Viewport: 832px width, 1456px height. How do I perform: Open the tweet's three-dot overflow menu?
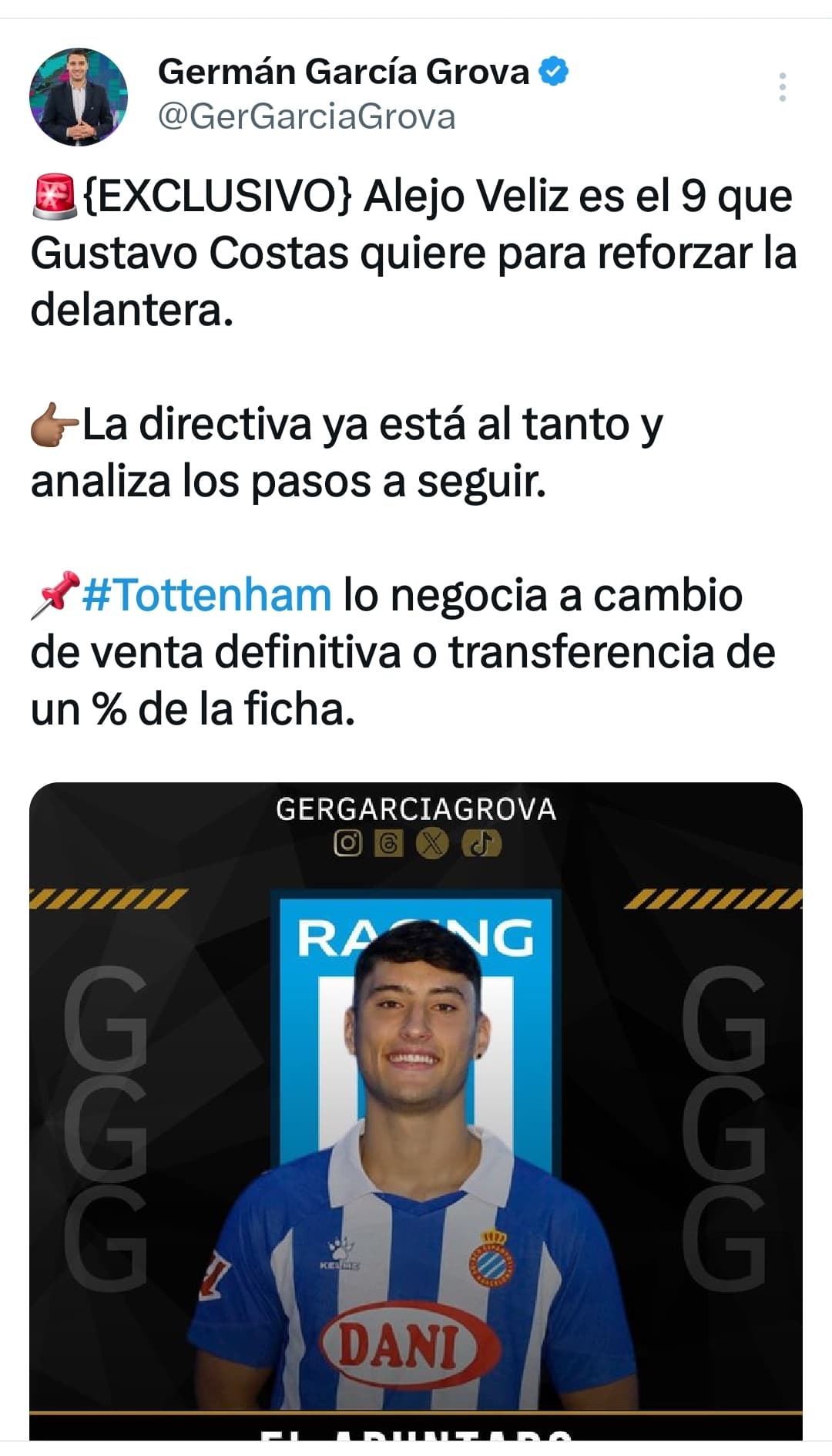coord(783,87)
